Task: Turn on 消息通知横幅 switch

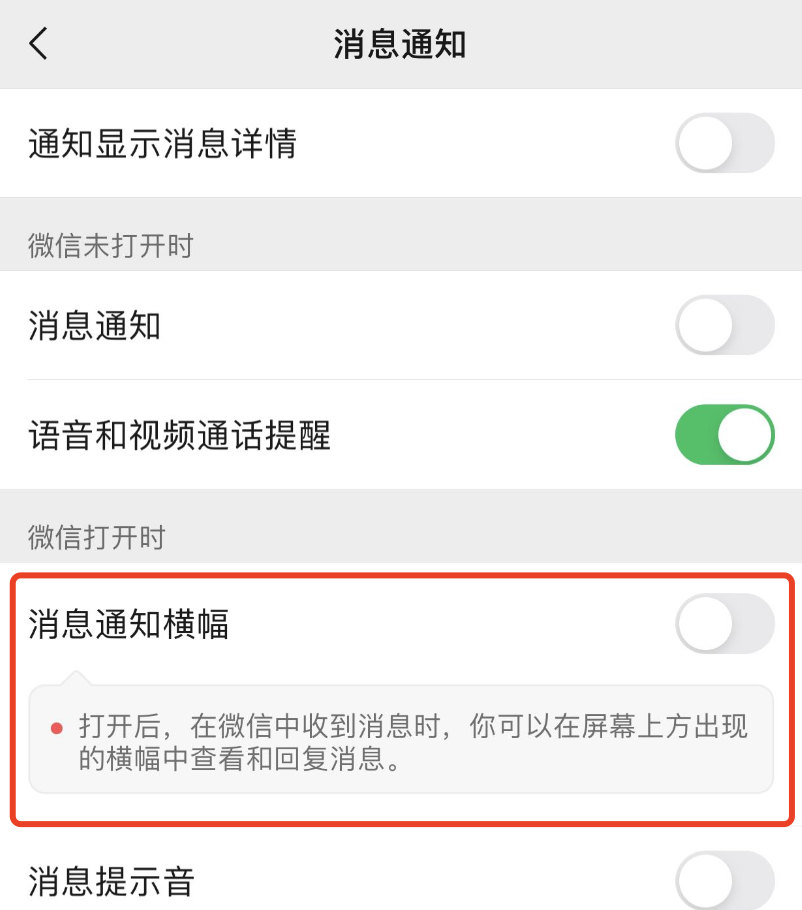Action: tap(725, 624)
